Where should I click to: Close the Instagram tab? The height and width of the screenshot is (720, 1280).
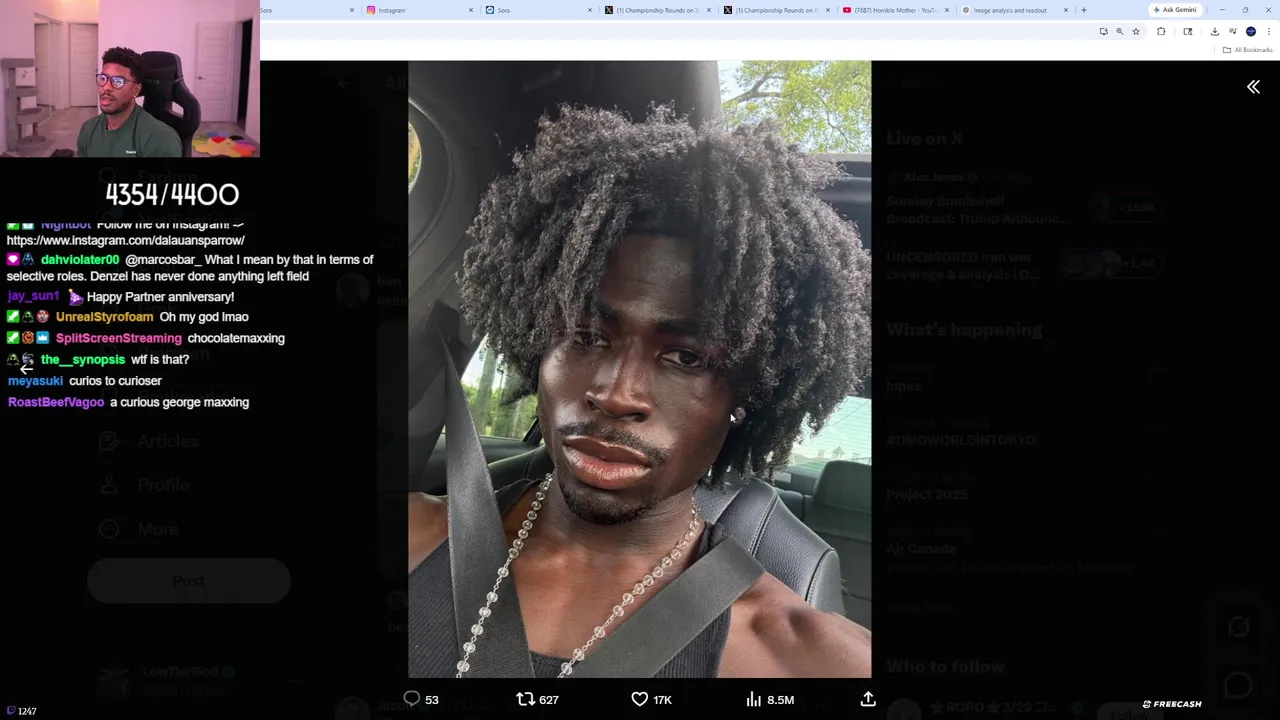tap(471, 10)
